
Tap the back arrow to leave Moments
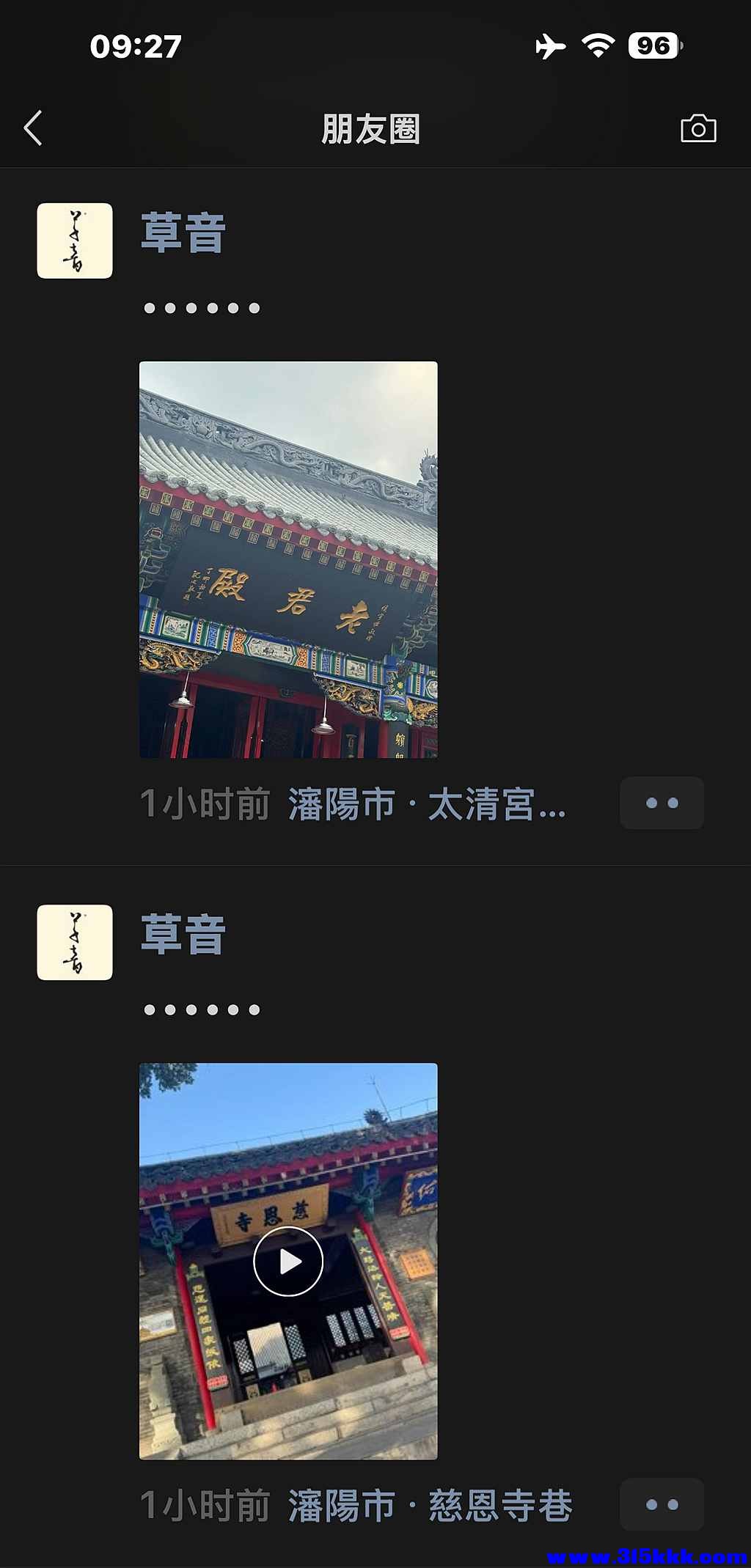pos(32,127)
